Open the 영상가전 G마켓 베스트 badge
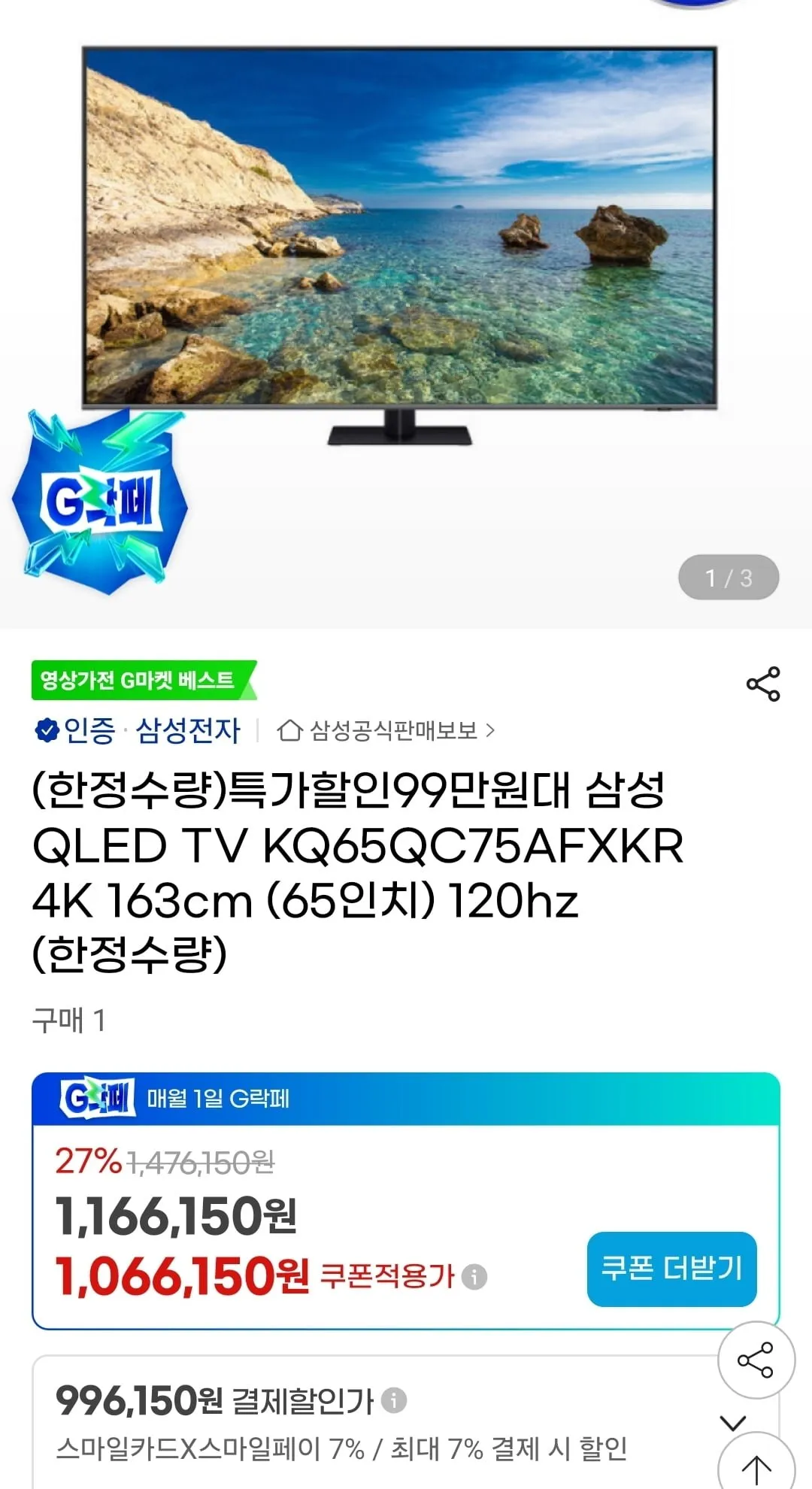This screenshot has height=1489, width=812. coord(143,680)
